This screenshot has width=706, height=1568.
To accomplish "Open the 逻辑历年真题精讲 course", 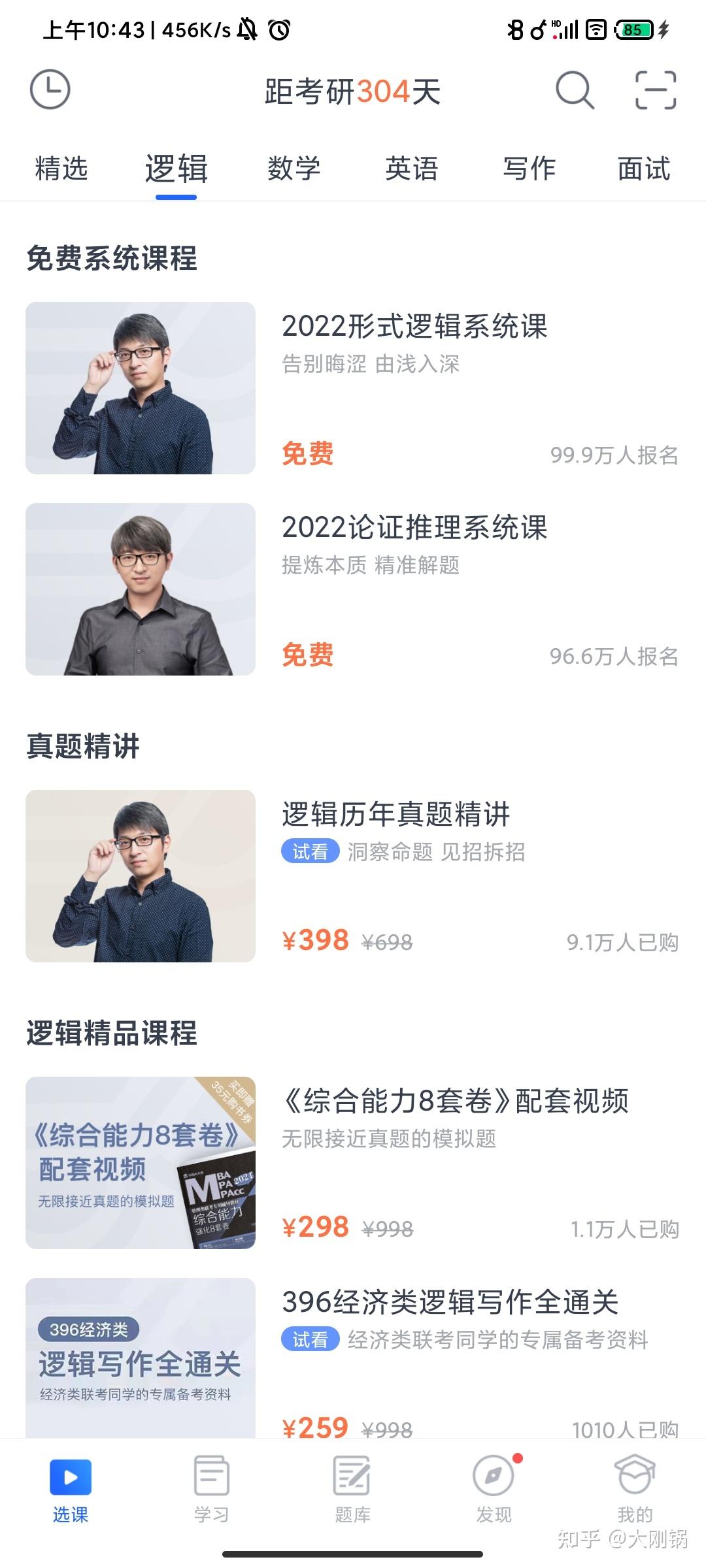I will [396, 815].
